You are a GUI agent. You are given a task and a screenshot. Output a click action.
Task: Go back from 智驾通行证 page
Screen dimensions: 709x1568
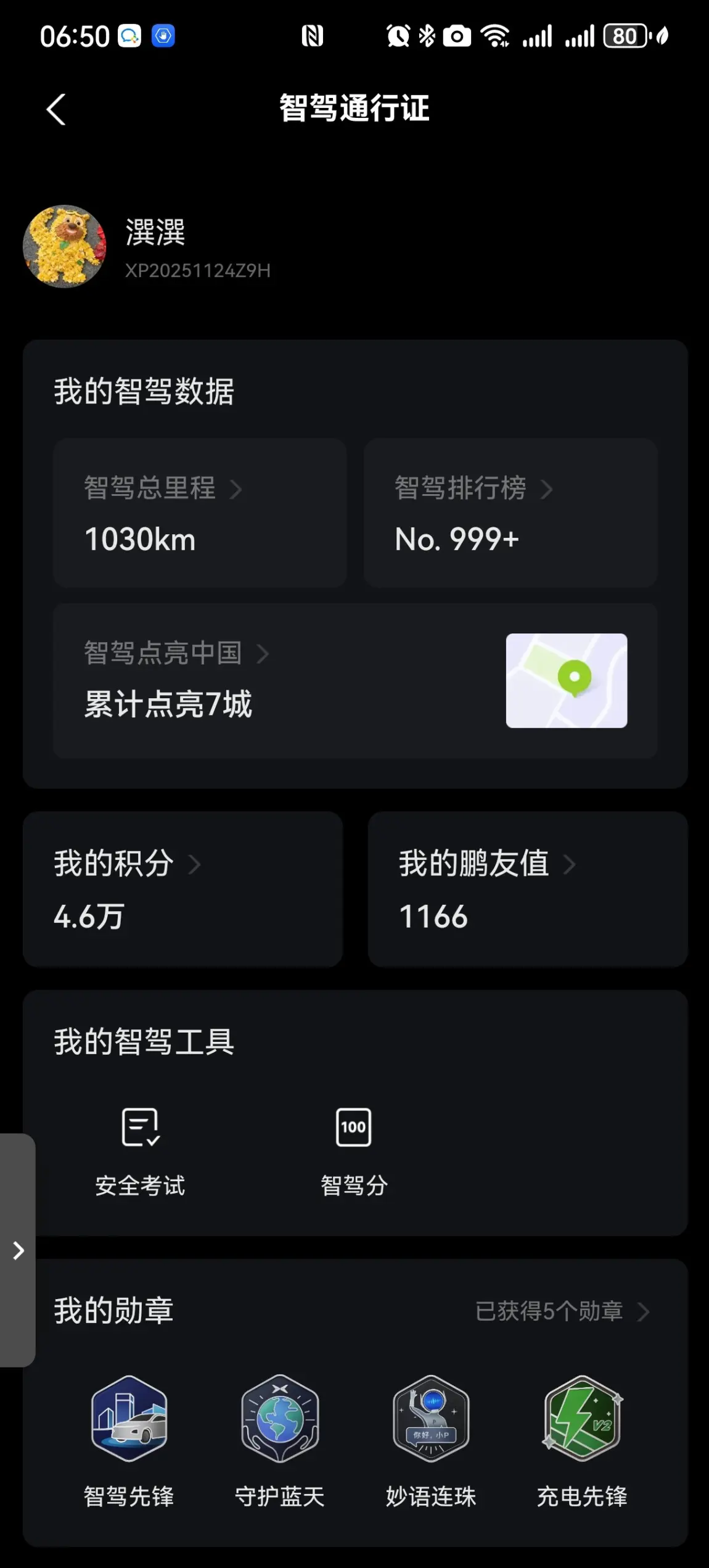[56, 110]
